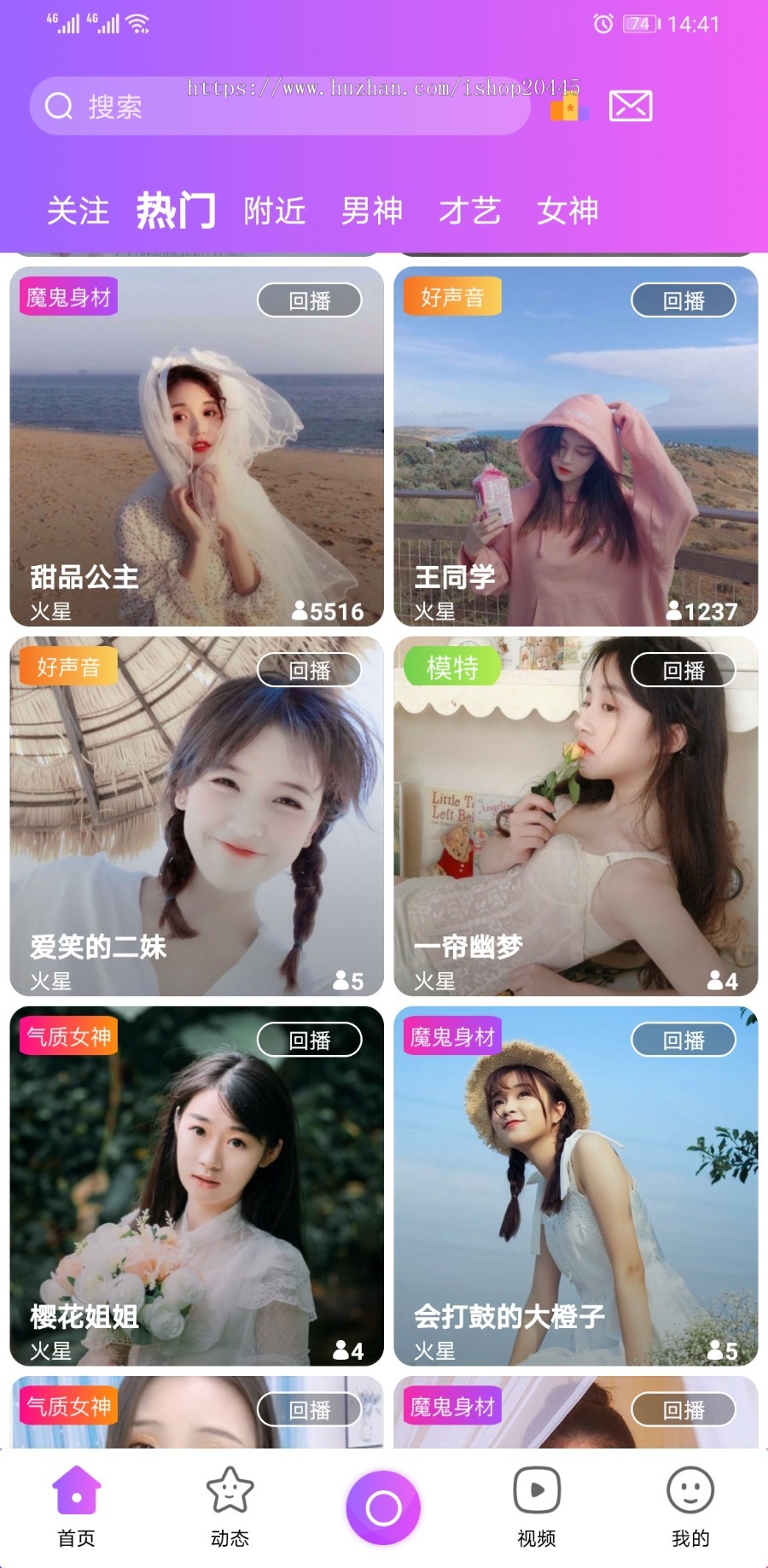The width and height of the screenshot is (768, 1568).
Task: Open 一帘幽梦's live room card
Action: click(576, 816)
